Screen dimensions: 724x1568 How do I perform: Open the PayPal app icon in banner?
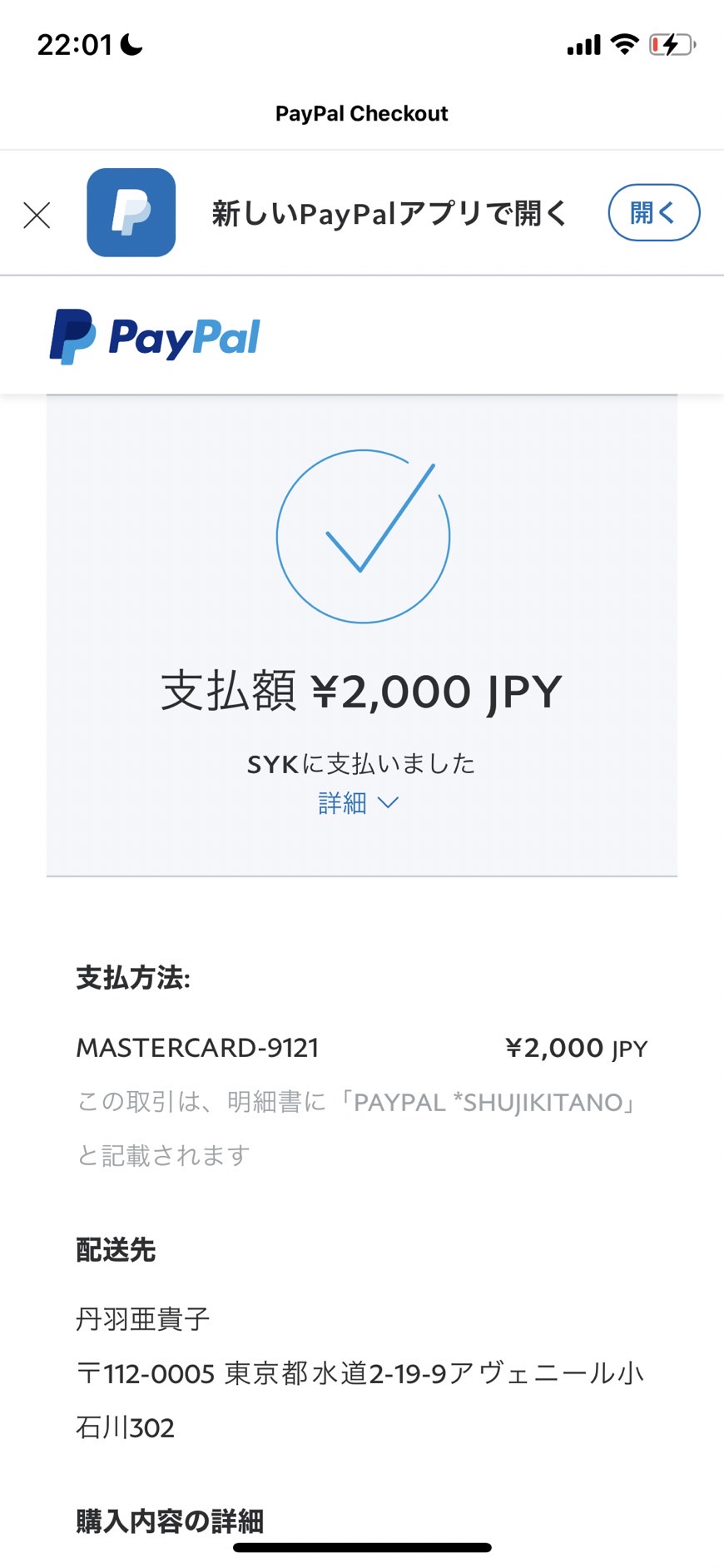click(131, 212)
